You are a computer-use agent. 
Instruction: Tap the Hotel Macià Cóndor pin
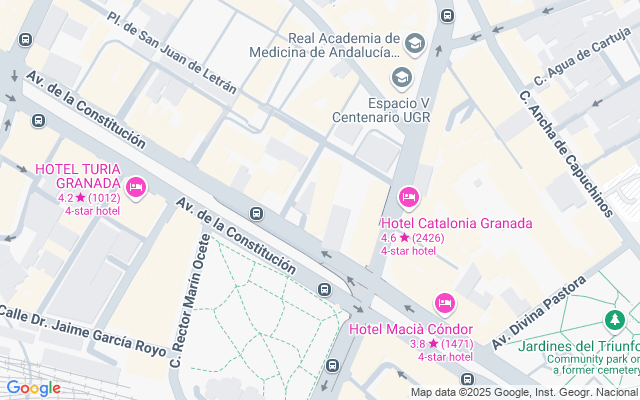point(444,304)
